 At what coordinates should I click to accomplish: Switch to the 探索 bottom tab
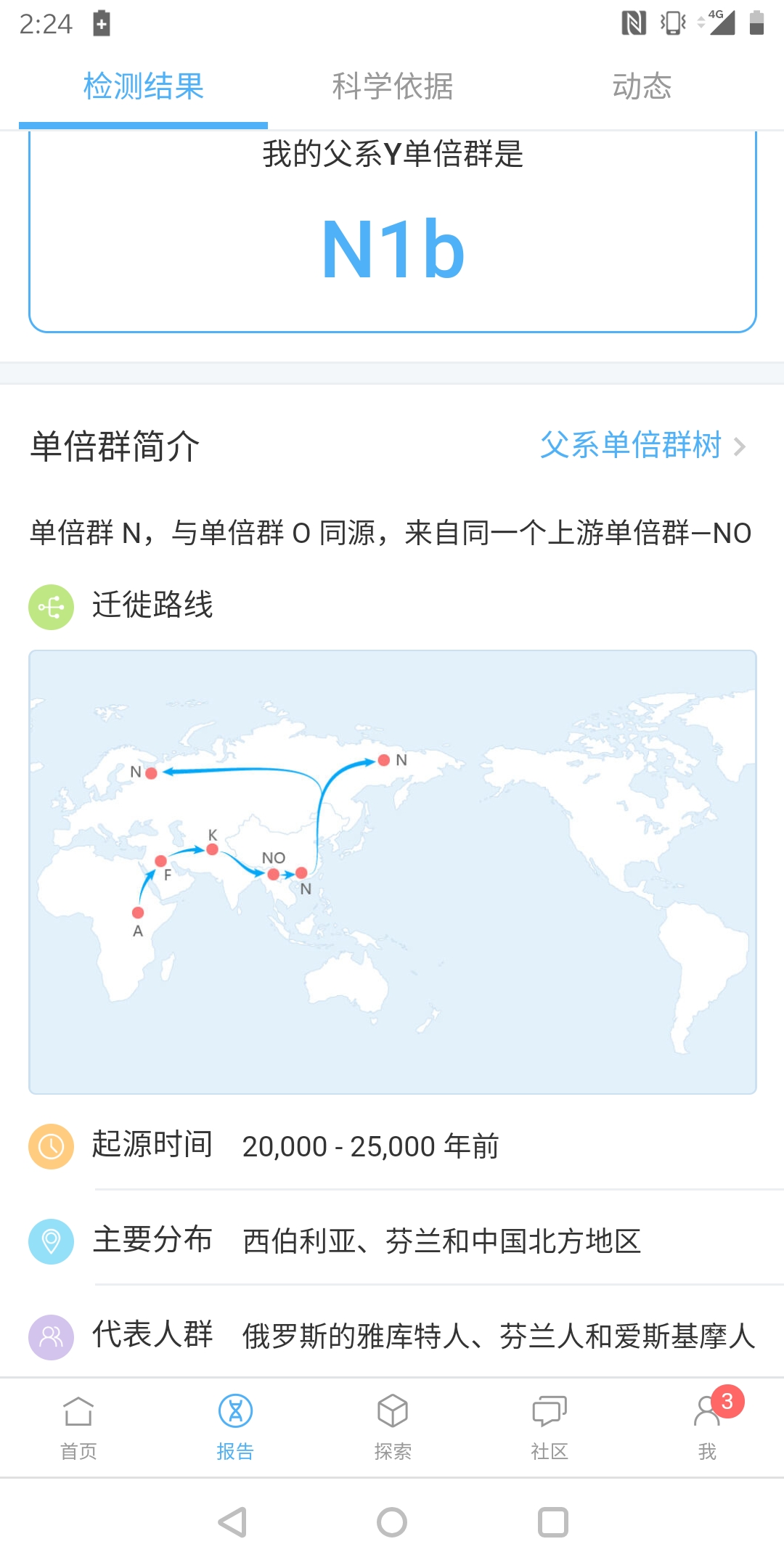393,1427
